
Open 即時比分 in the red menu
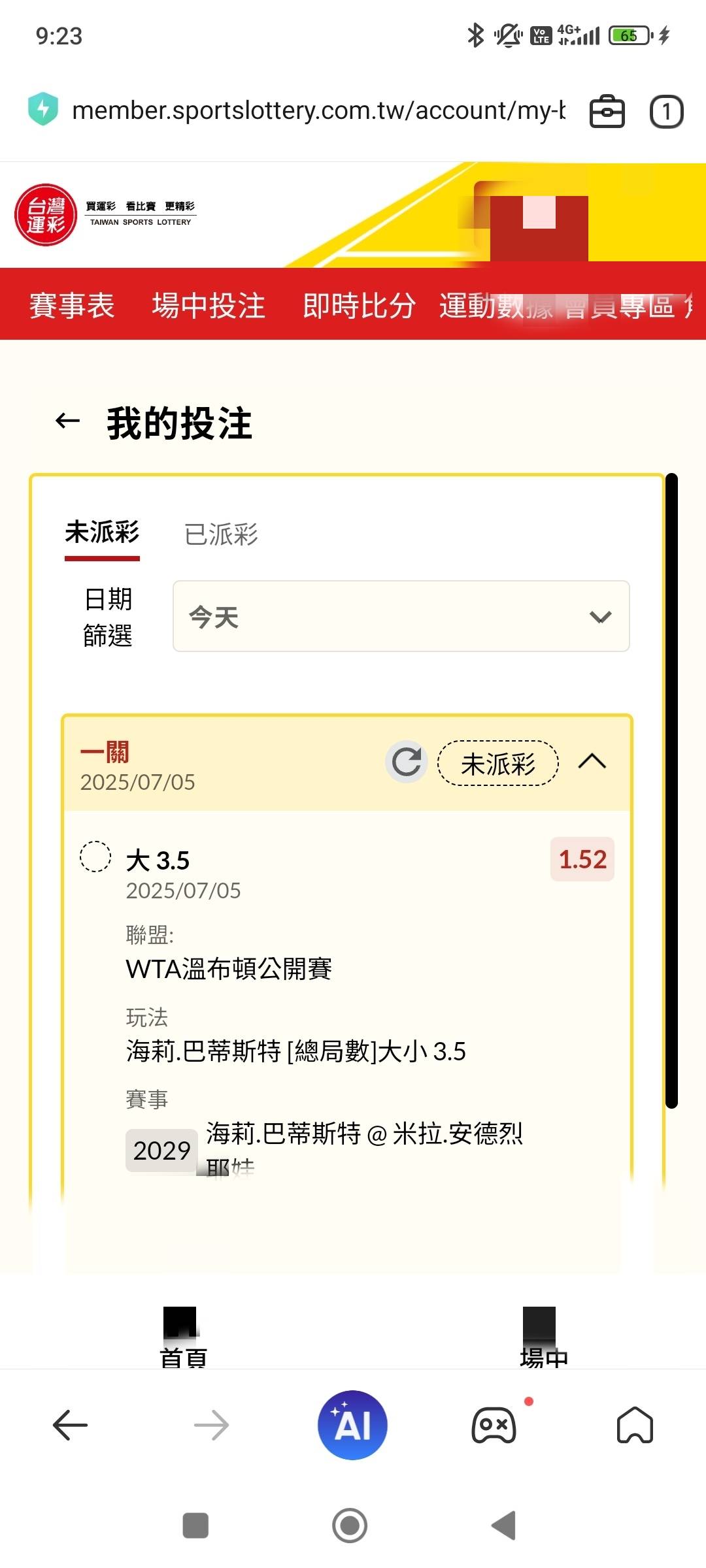pyautogui.click(x=359, y=305)
